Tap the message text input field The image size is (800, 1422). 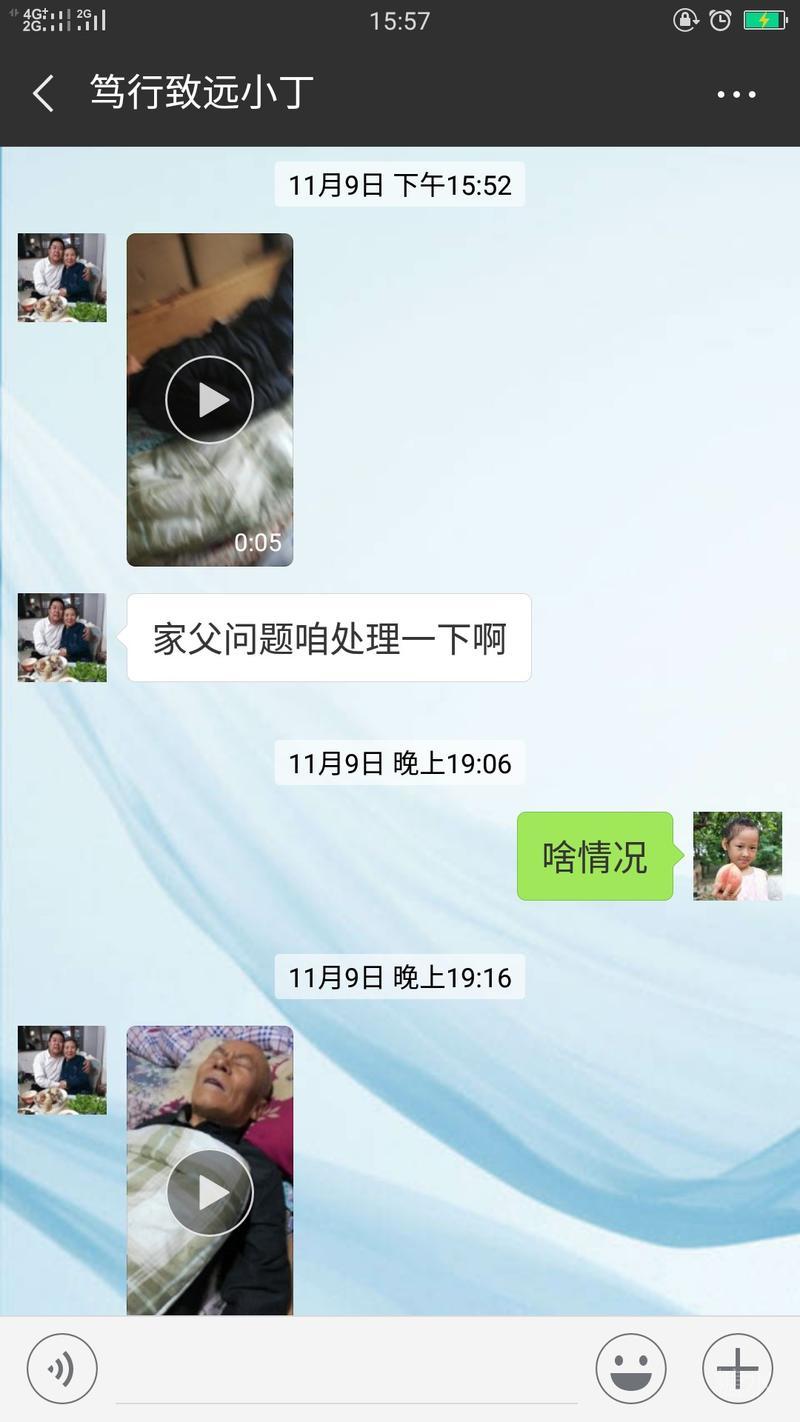[346, 1370]
